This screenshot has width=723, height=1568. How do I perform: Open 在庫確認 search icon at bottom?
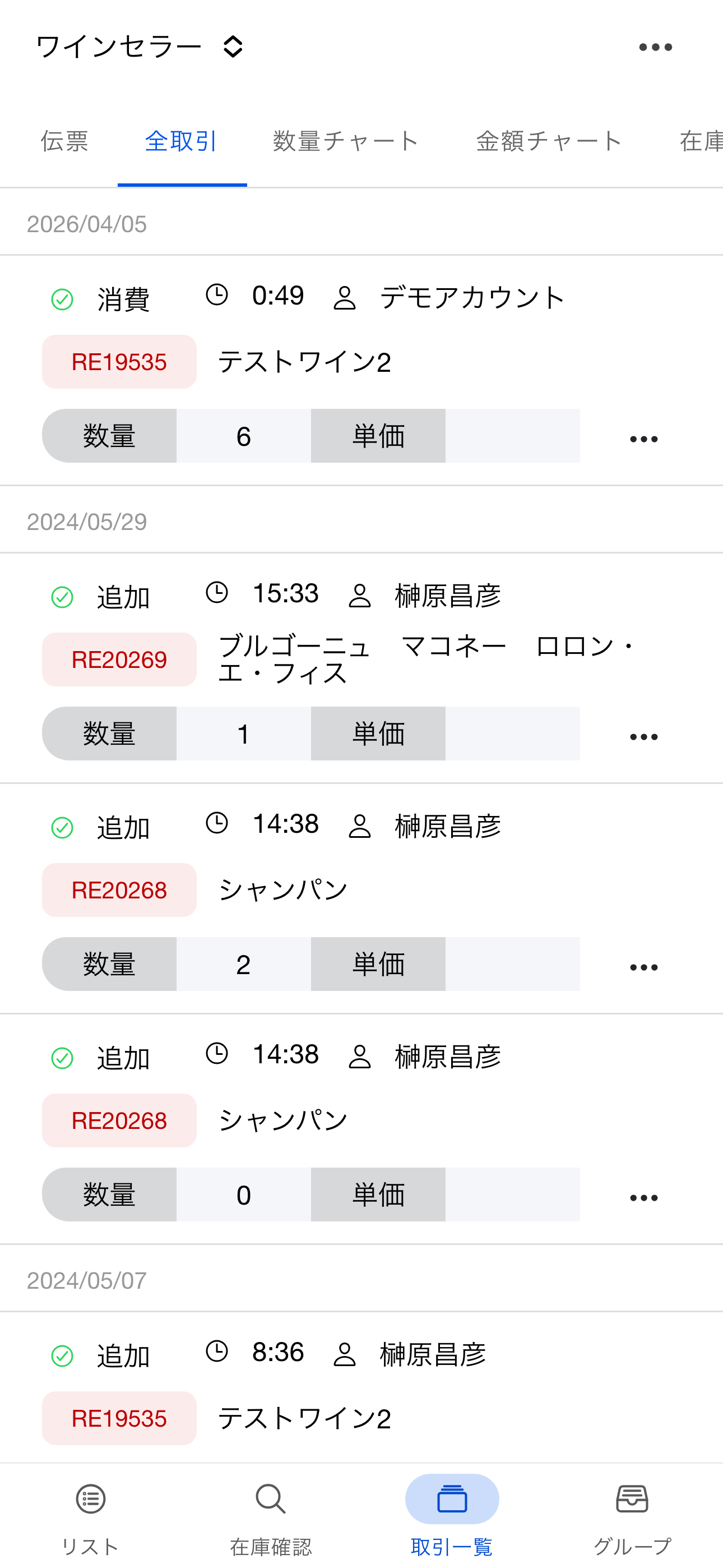point(270,1497)
